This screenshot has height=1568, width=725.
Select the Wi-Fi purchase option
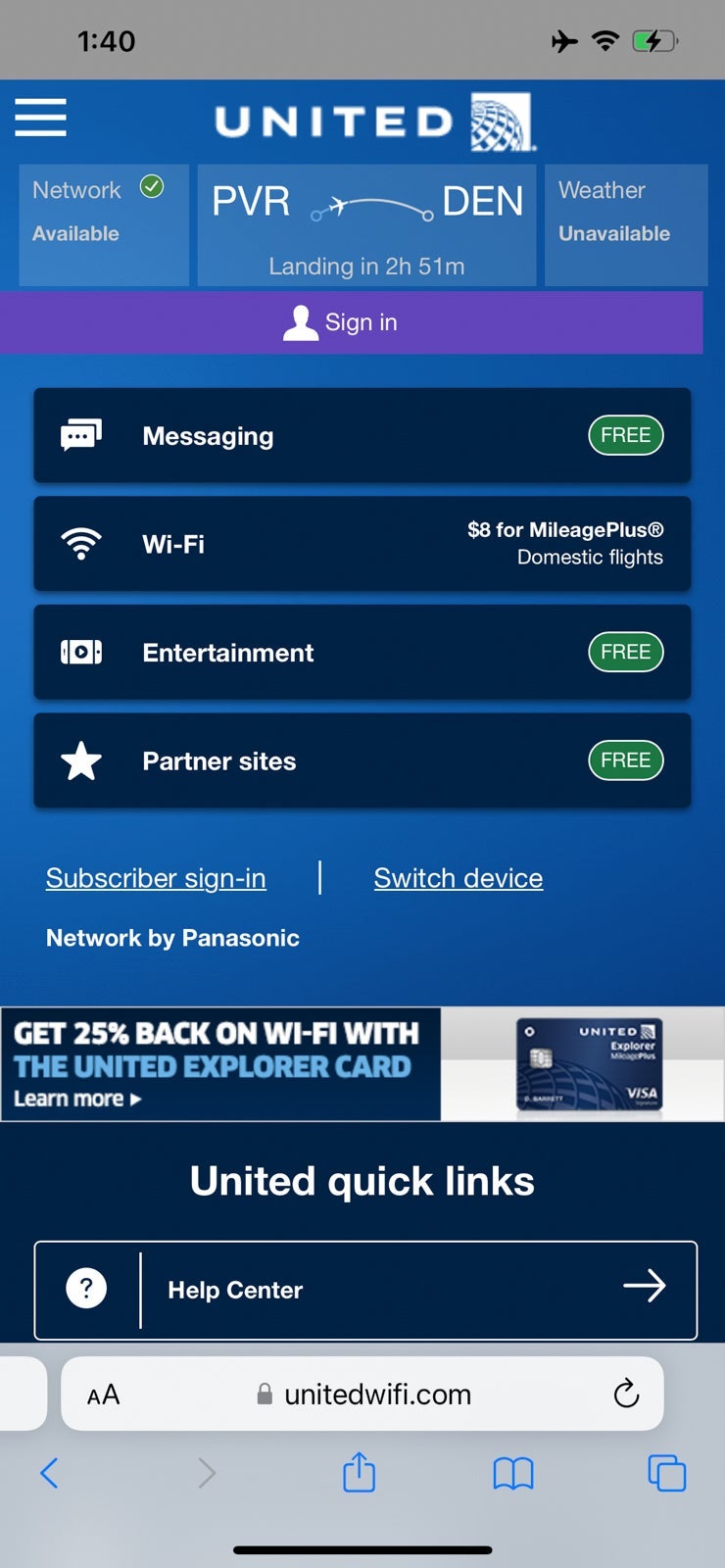point(362,544)
